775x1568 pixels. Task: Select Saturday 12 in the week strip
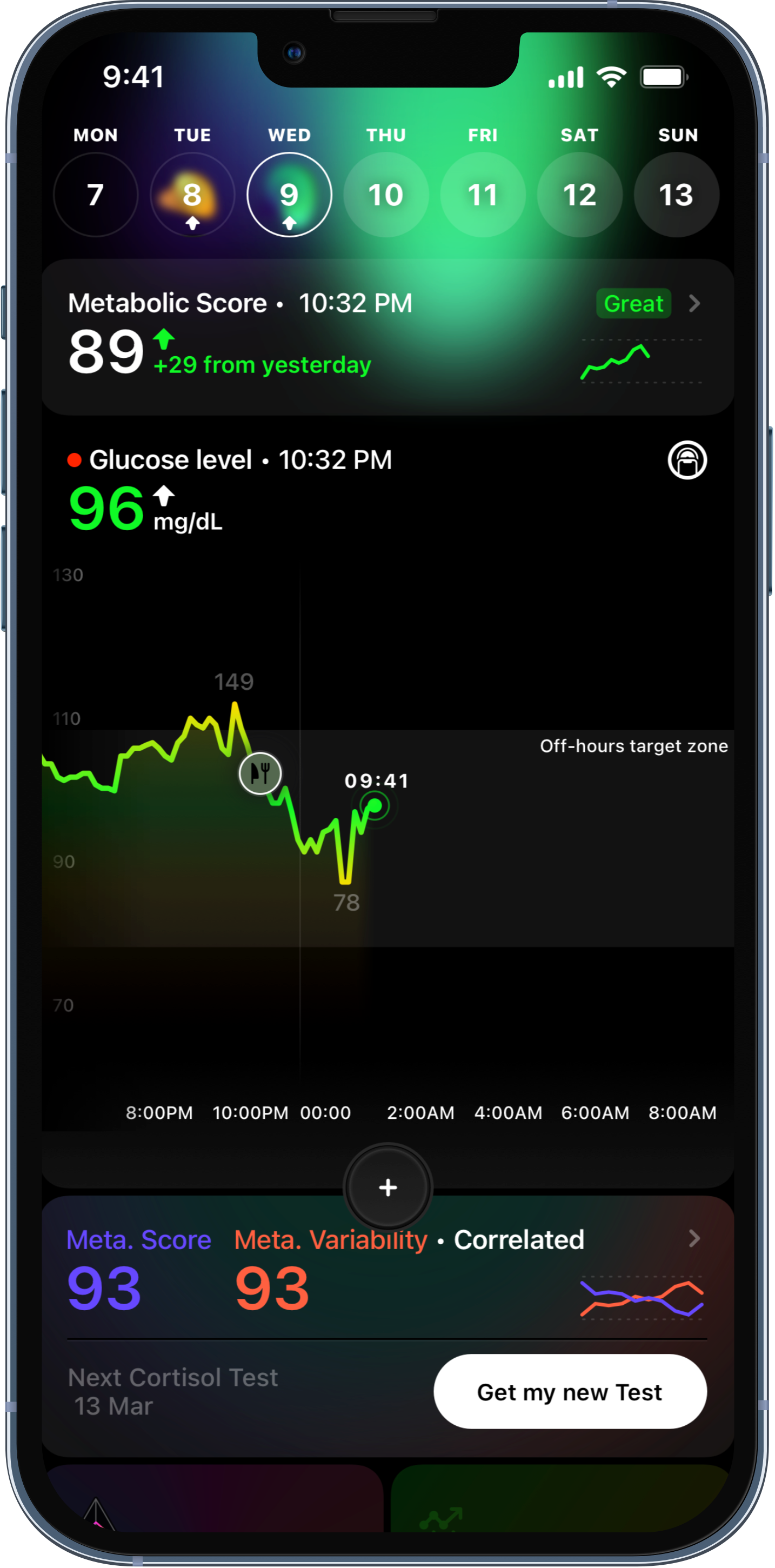click(579, 194)
